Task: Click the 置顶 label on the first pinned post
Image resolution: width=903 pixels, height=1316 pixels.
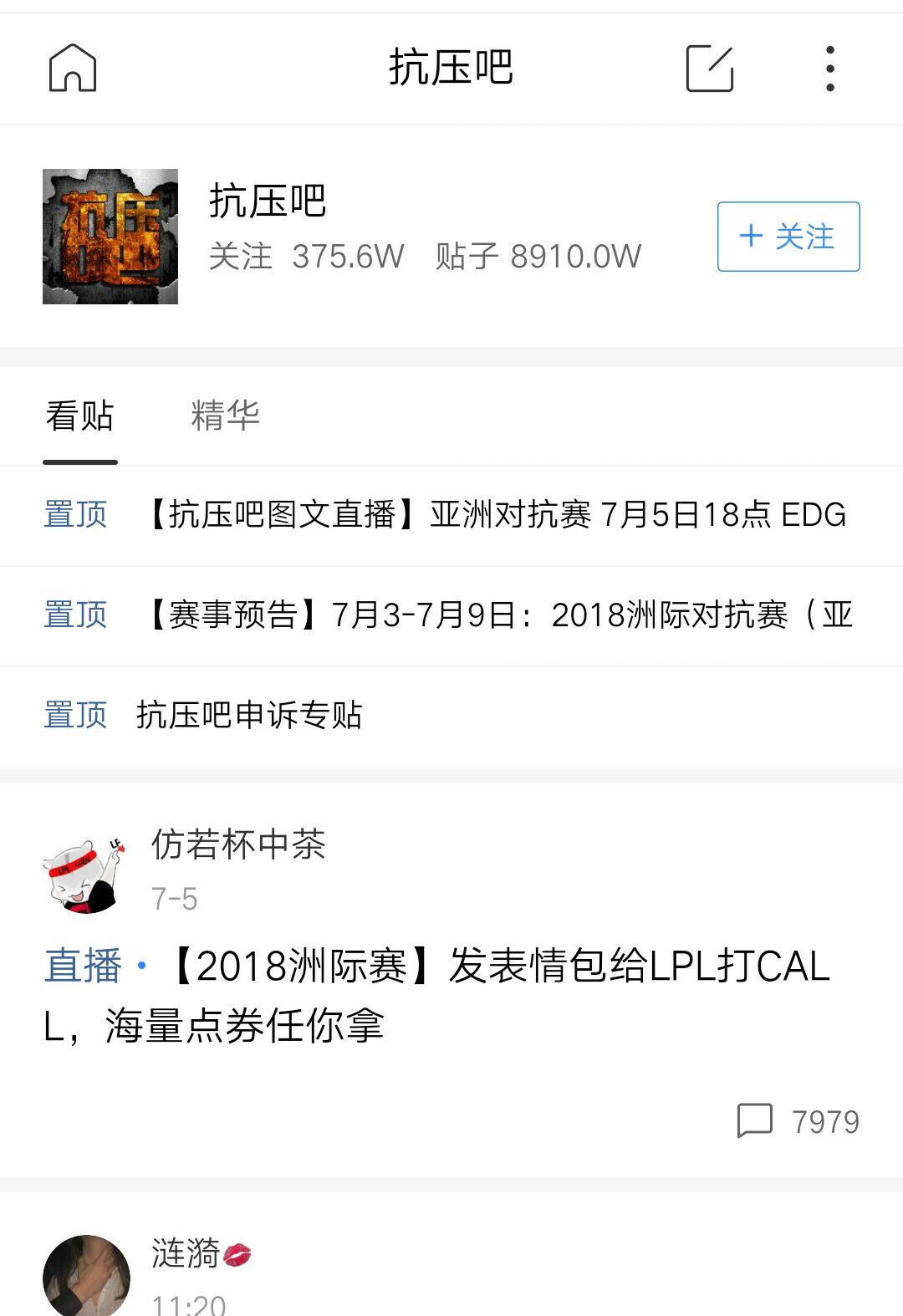Action: pos(74,515)
